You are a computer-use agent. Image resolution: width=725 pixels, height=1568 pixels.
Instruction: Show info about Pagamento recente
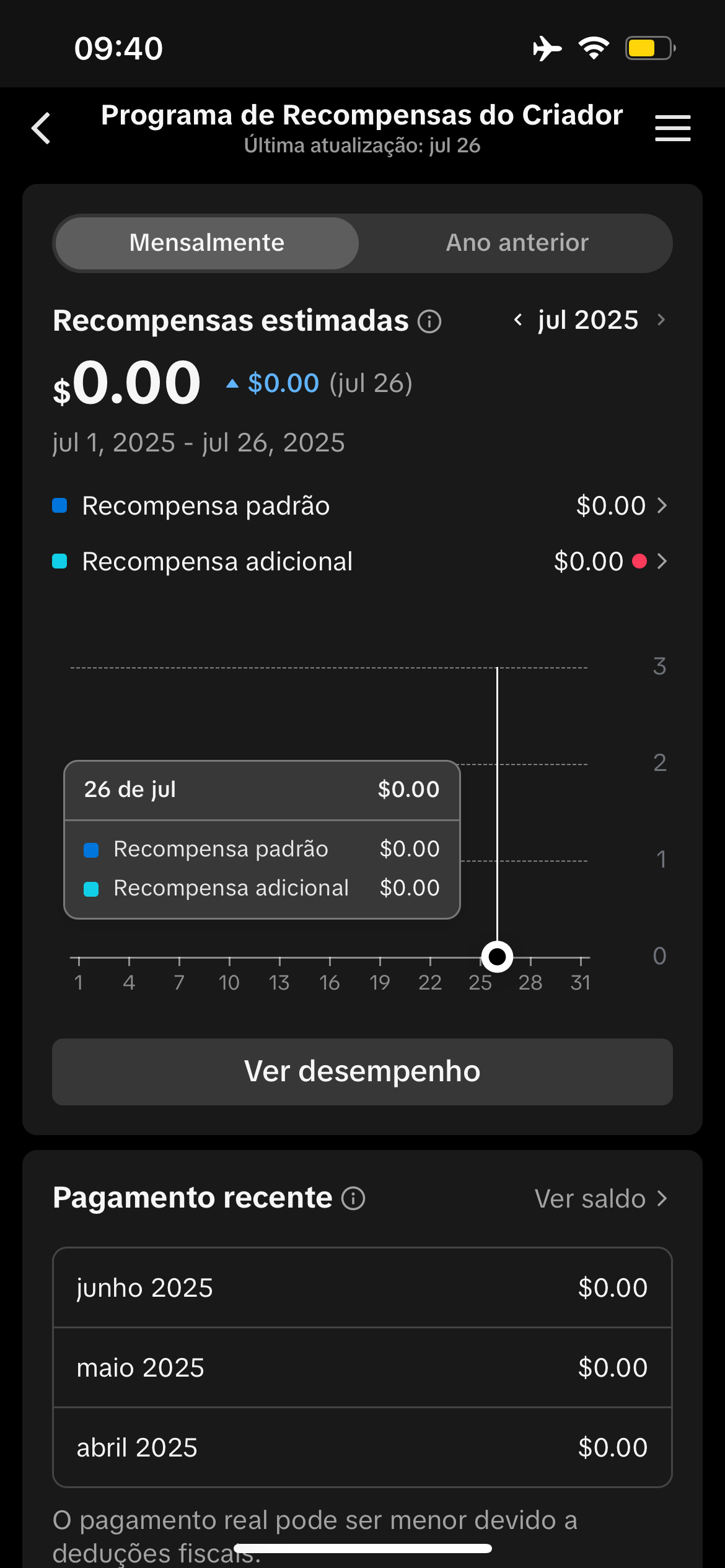pos(353,1198)
